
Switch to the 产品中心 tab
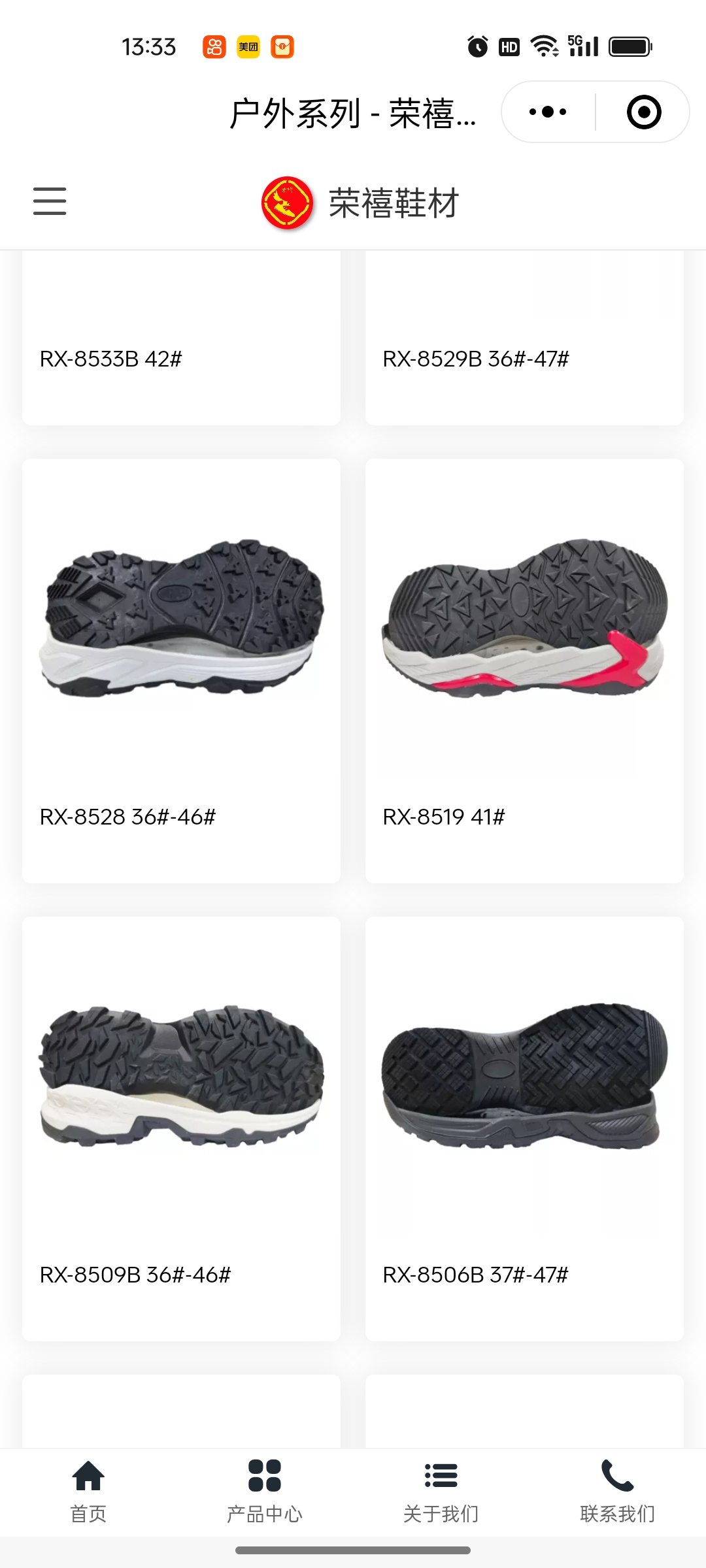pos(265,1491)
